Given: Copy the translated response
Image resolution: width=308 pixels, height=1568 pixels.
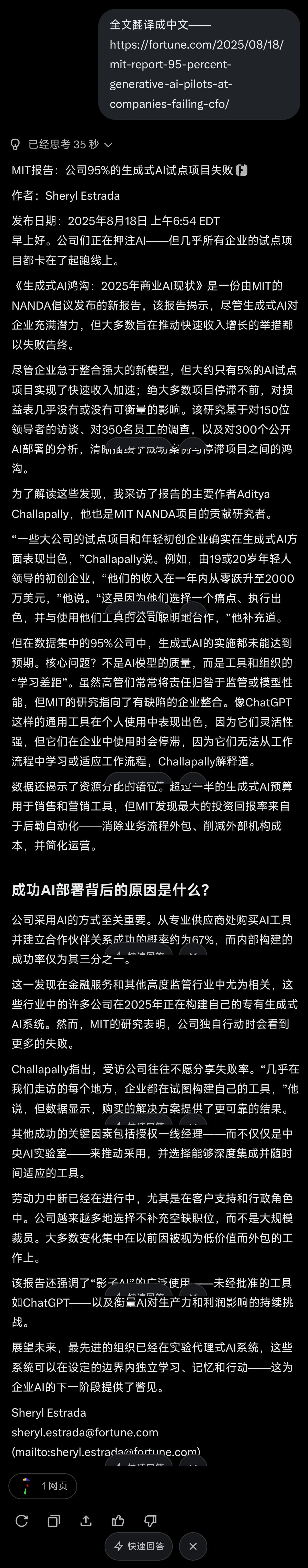Looking at the screenshot, I should click(54, 1521).
